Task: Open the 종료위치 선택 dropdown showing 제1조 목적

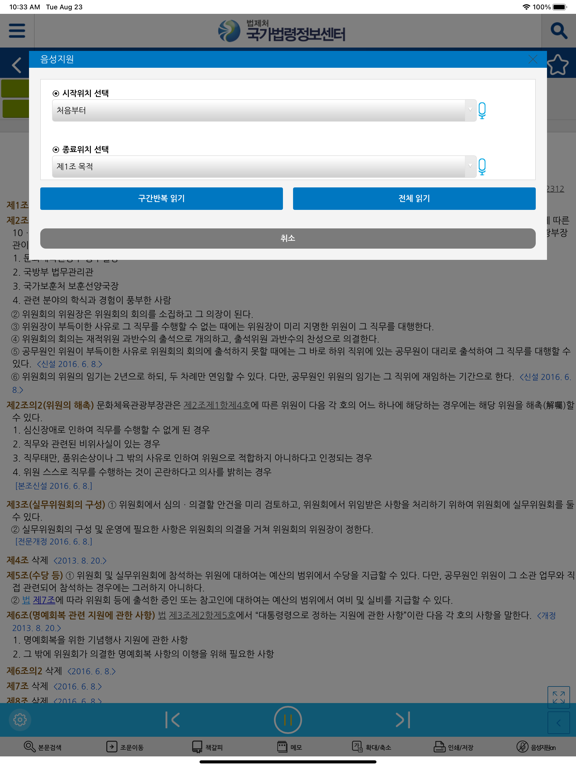Action: pyautogui.click(x=264, y=167)
